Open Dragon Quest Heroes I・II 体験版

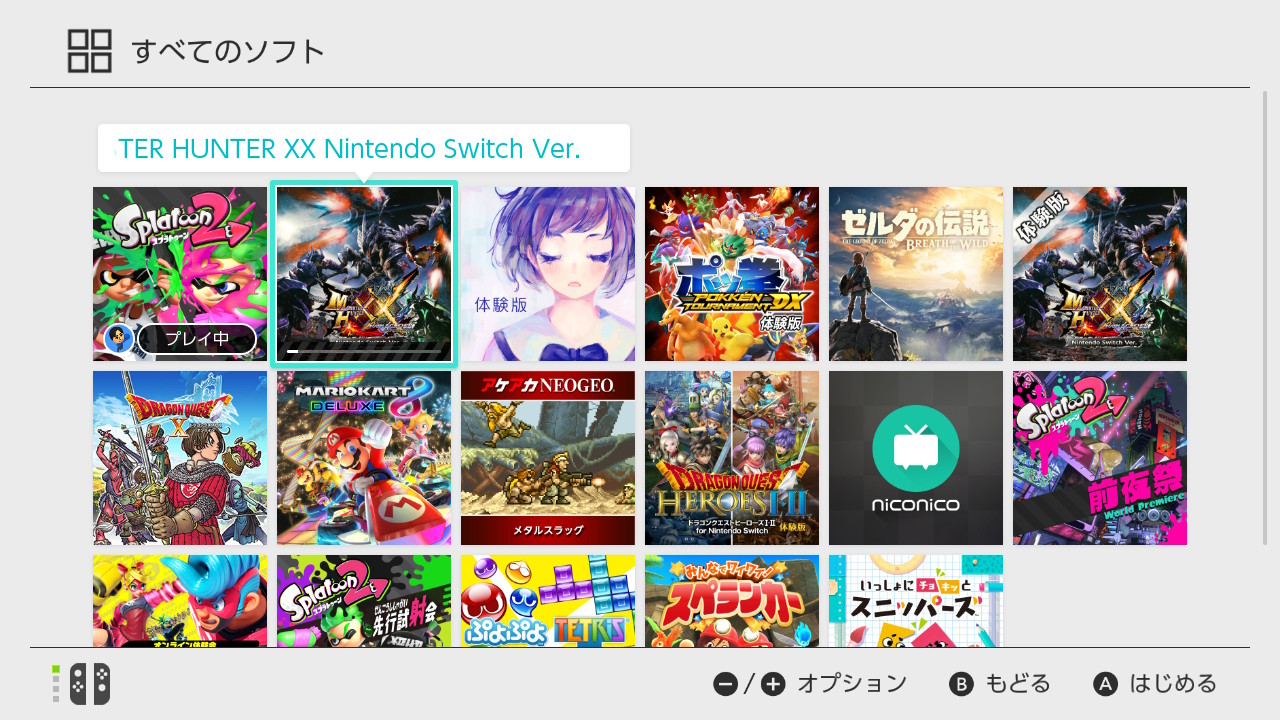(x=732, y=458)
